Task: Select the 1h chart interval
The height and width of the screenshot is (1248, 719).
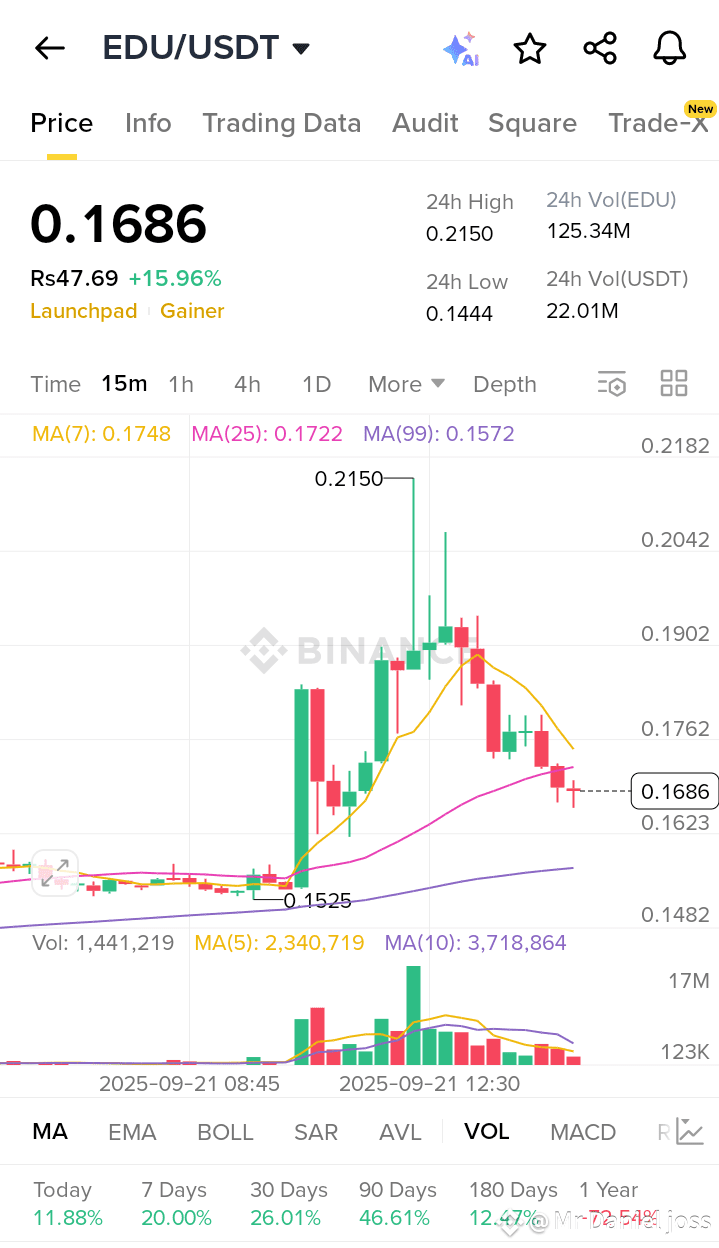Action: click(x=181, y=384)
